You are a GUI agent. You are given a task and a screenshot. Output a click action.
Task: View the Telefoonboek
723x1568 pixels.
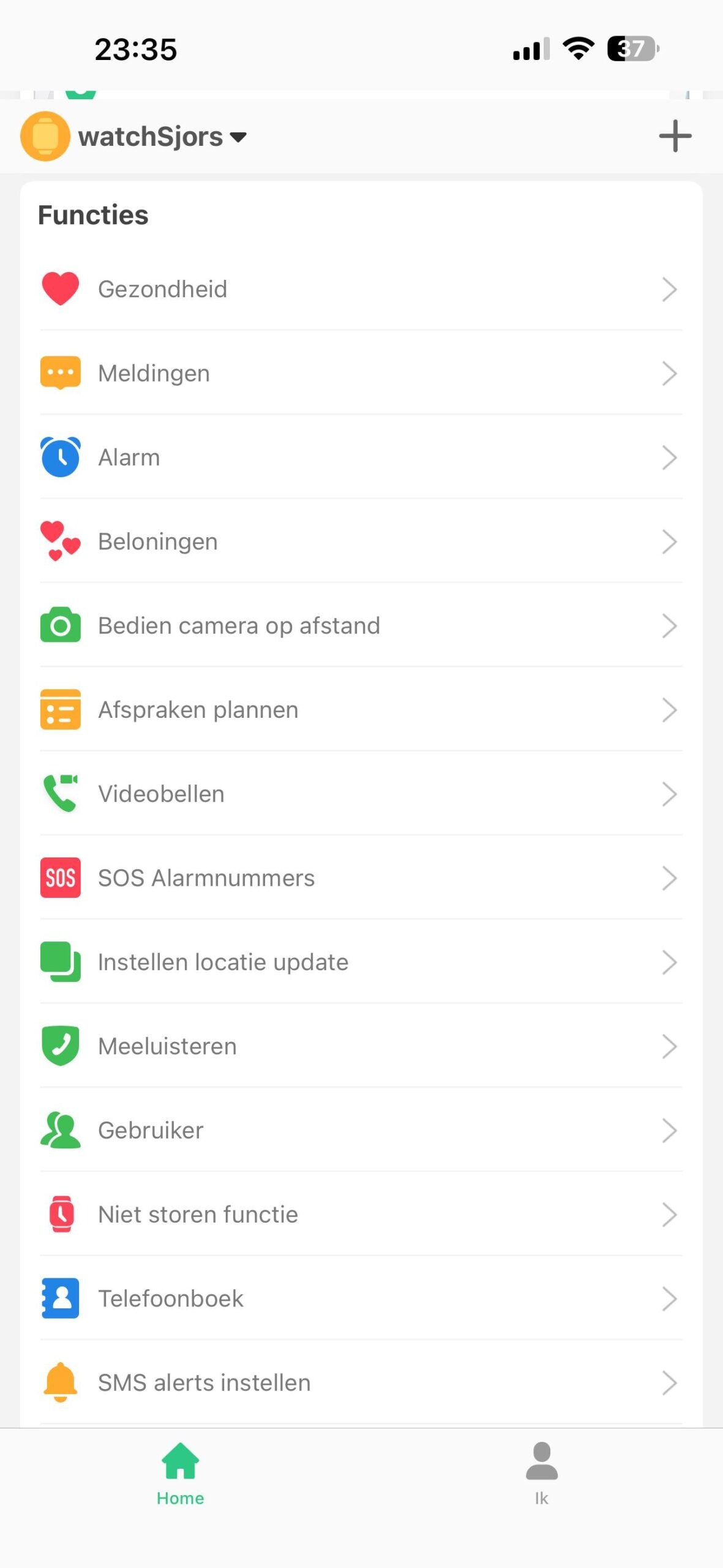(361, 1298)
